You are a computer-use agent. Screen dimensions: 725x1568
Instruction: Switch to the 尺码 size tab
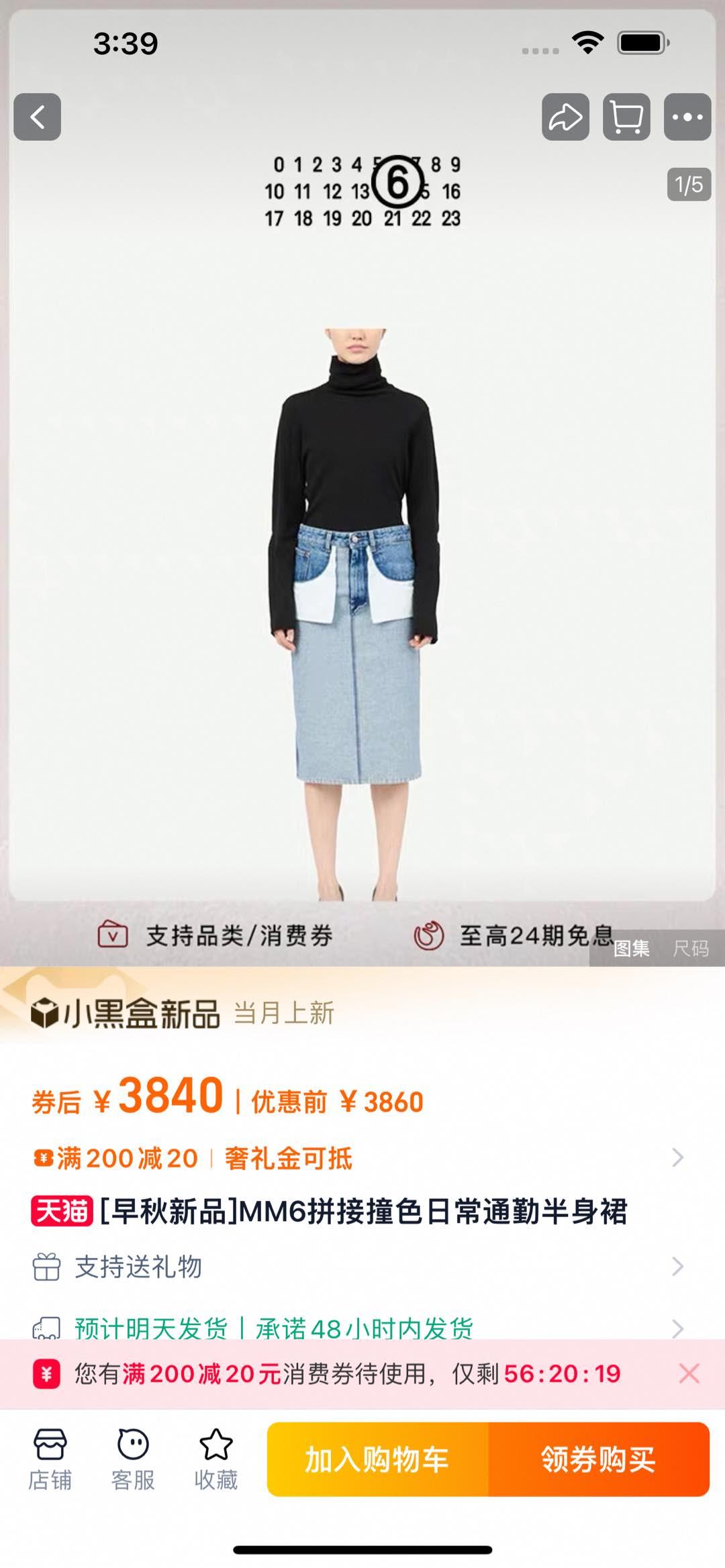pyautogui.click(x=691, y=948)
